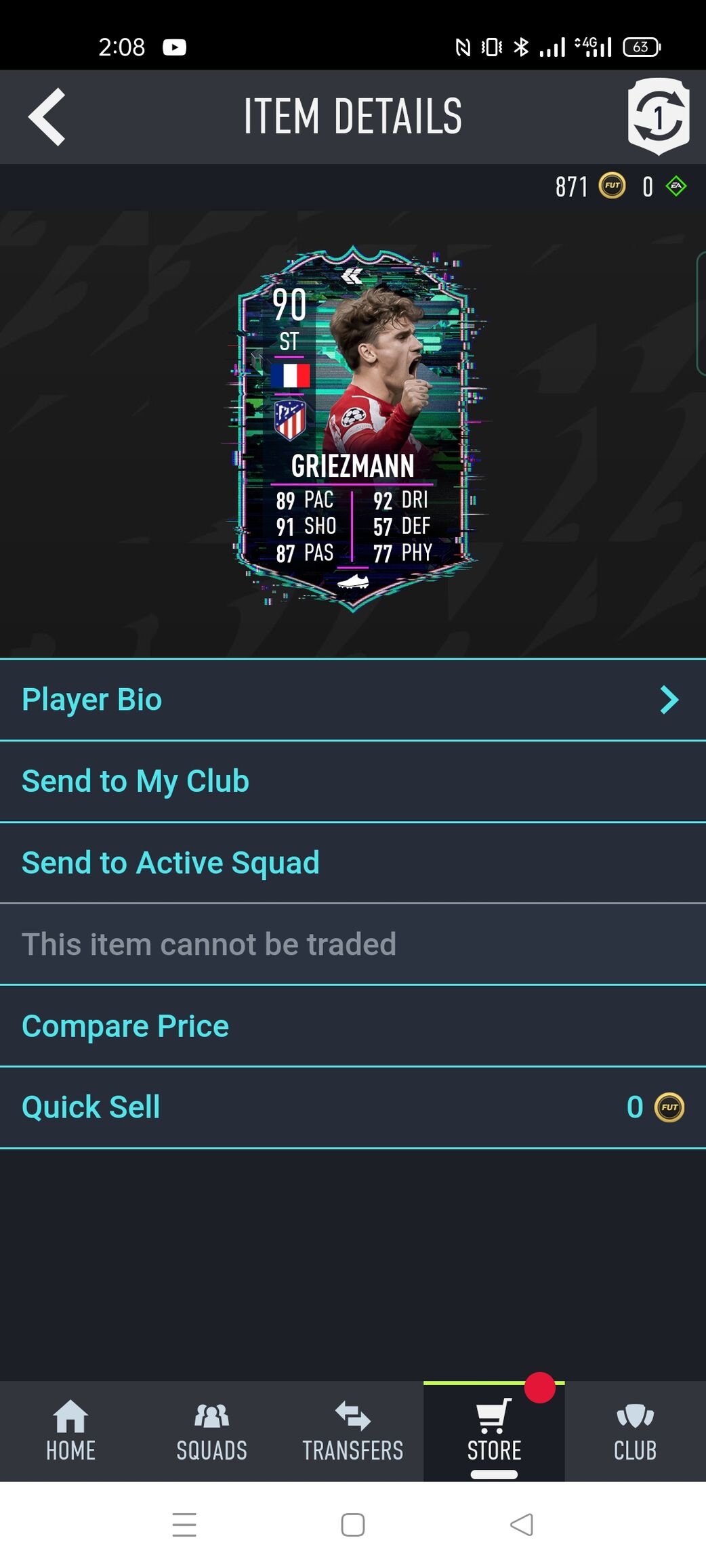
Task: Switch to the Club tab
Action: click(635, 1431)
